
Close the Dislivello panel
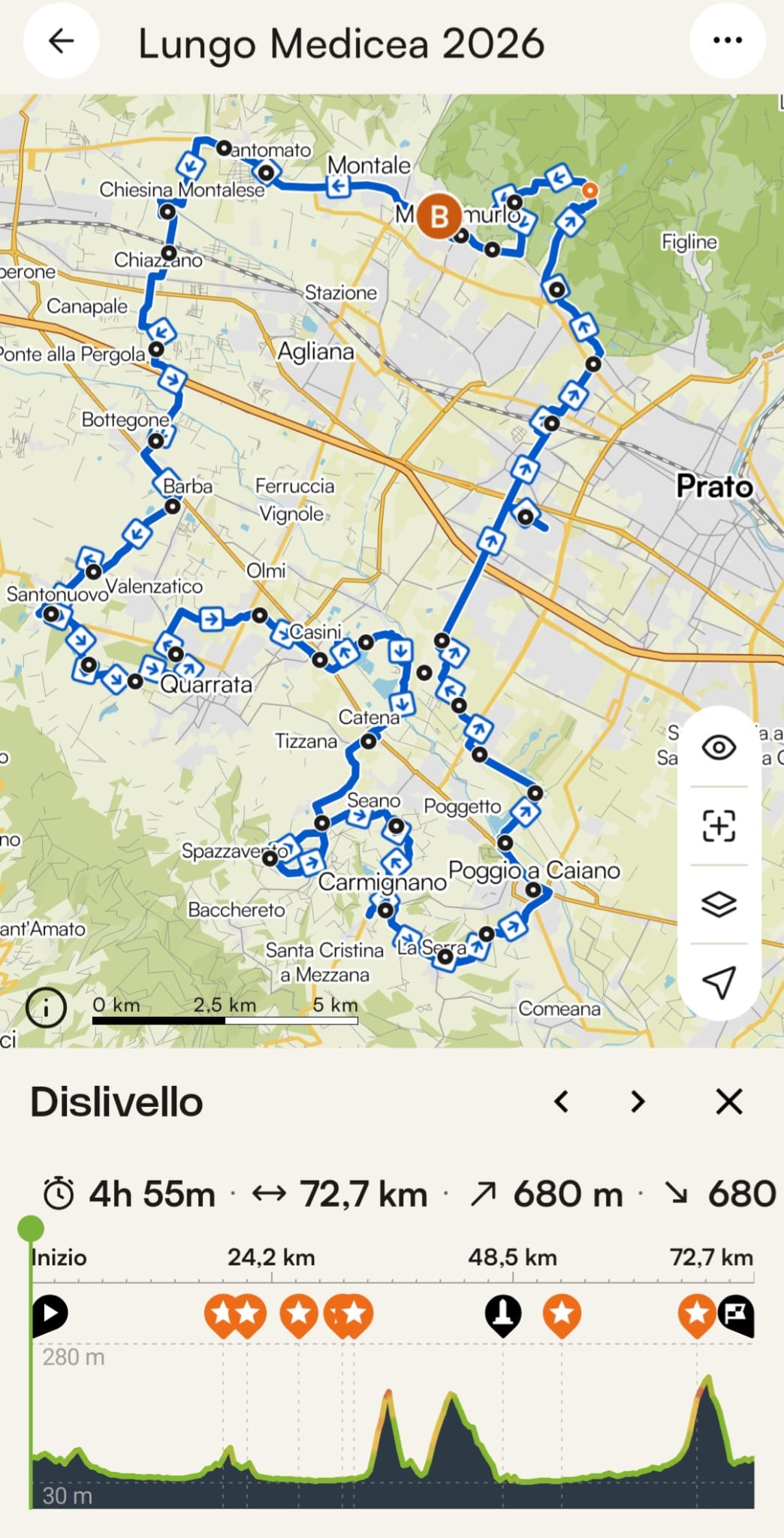[x=728, y=1102]
